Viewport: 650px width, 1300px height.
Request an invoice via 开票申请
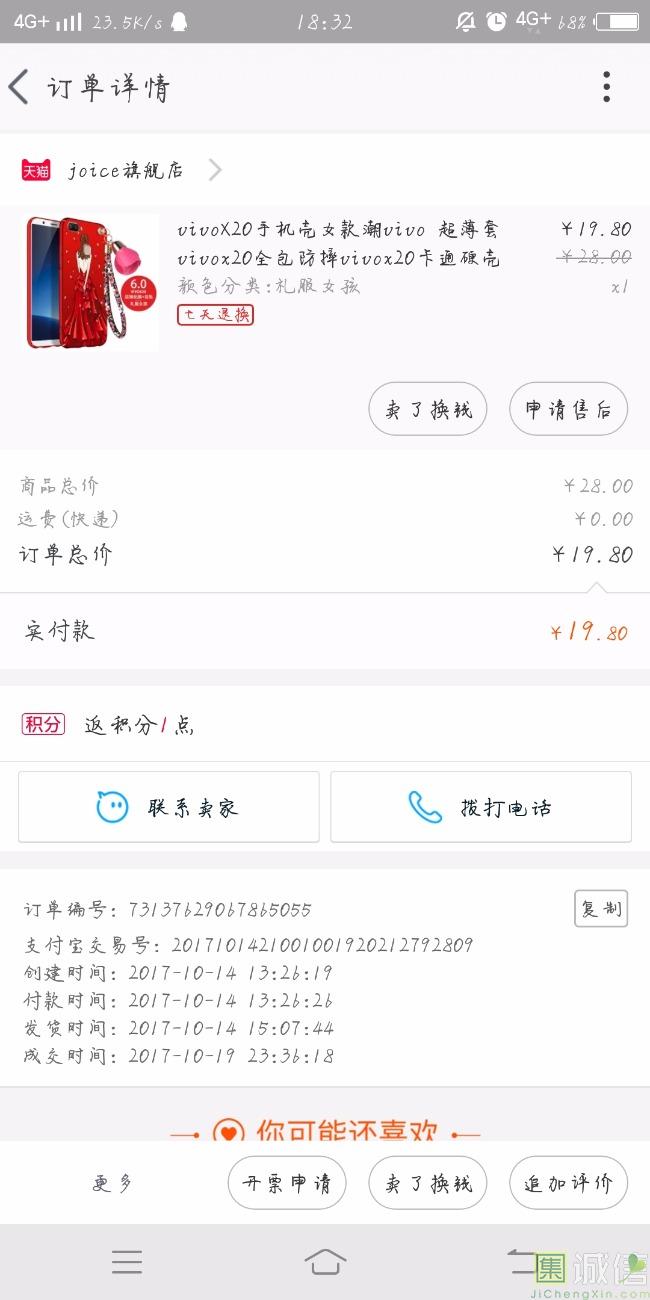coord(287,1183)
